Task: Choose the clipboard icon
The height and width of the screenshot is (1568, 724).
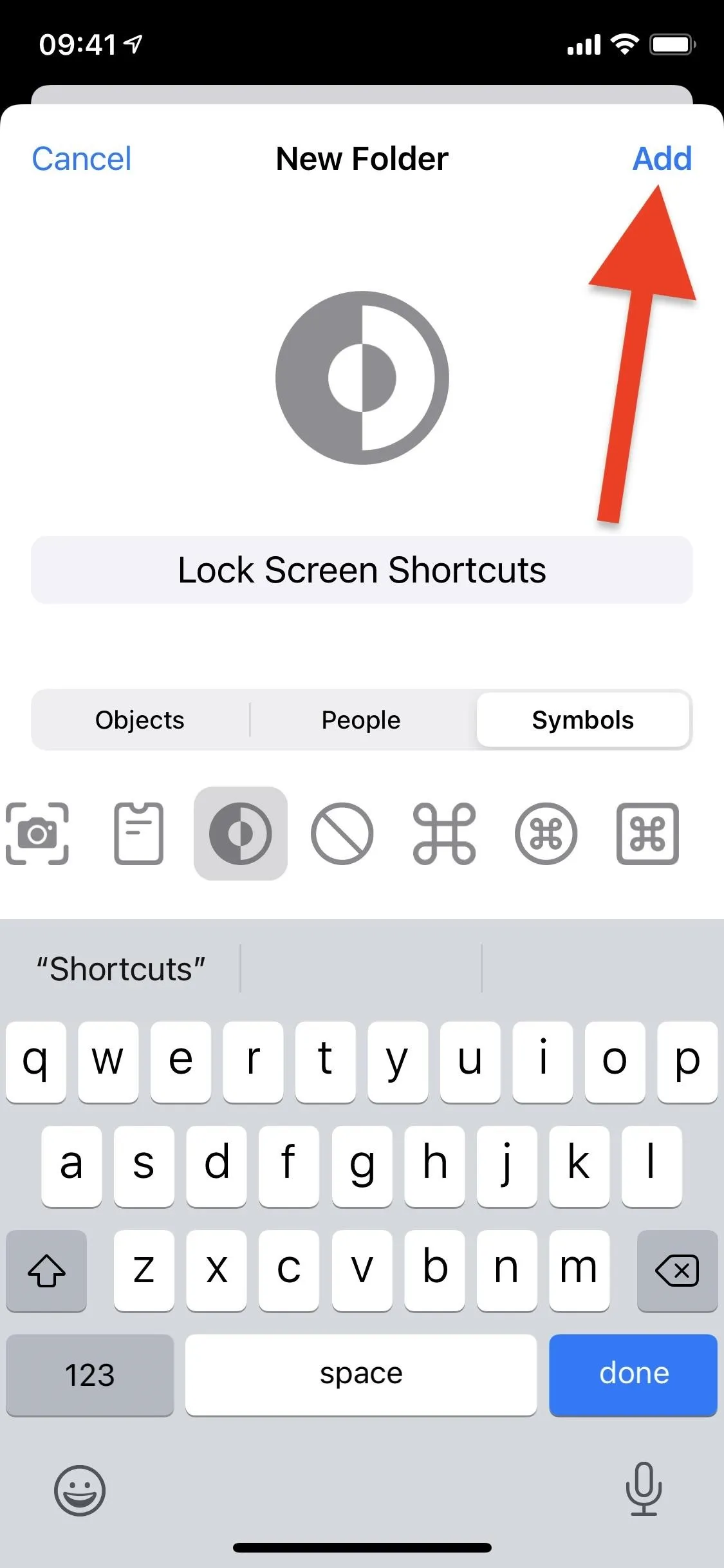Action: [x=139, y=834]
